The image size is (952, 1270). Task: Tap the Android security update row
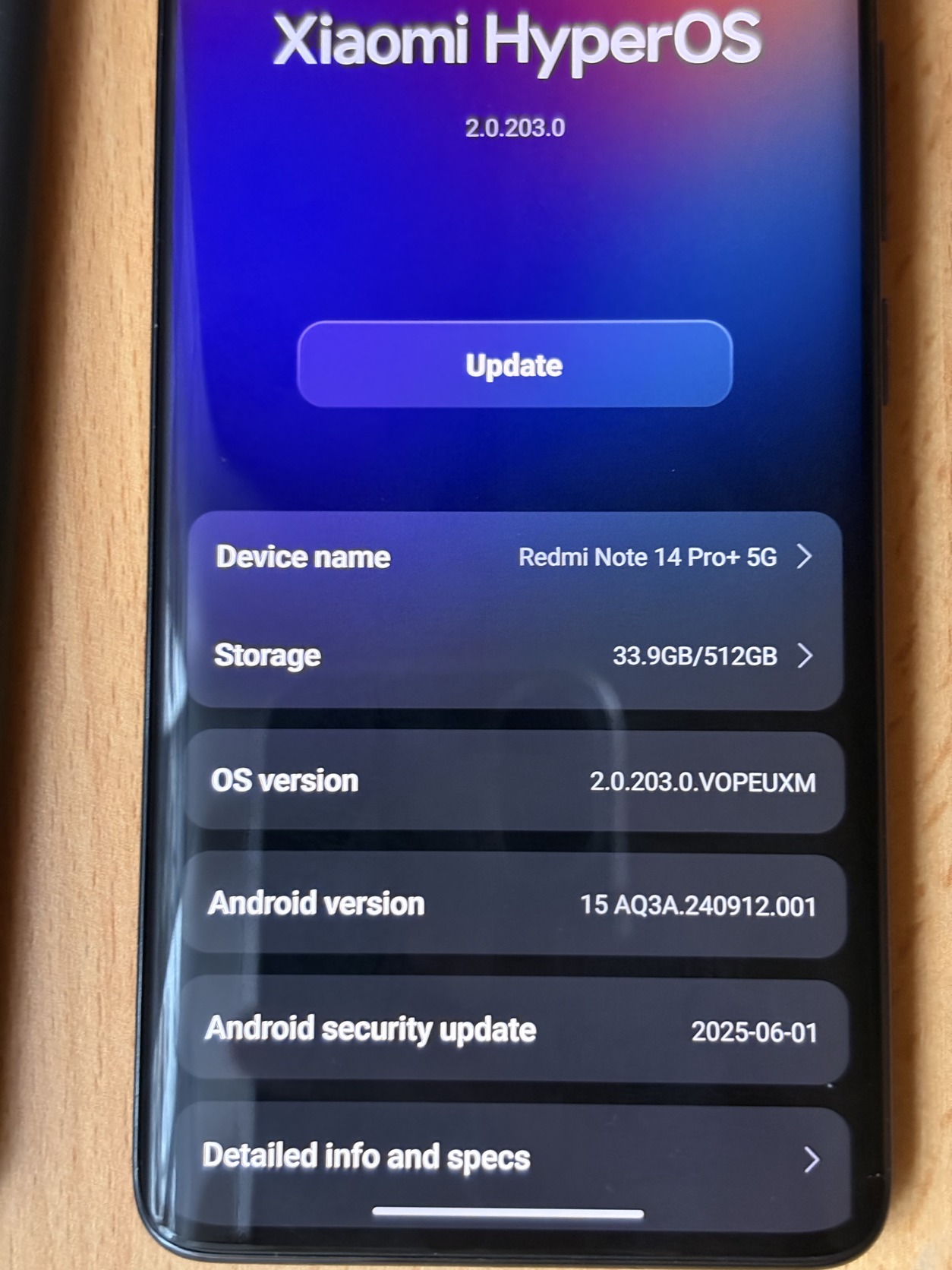512,1031
